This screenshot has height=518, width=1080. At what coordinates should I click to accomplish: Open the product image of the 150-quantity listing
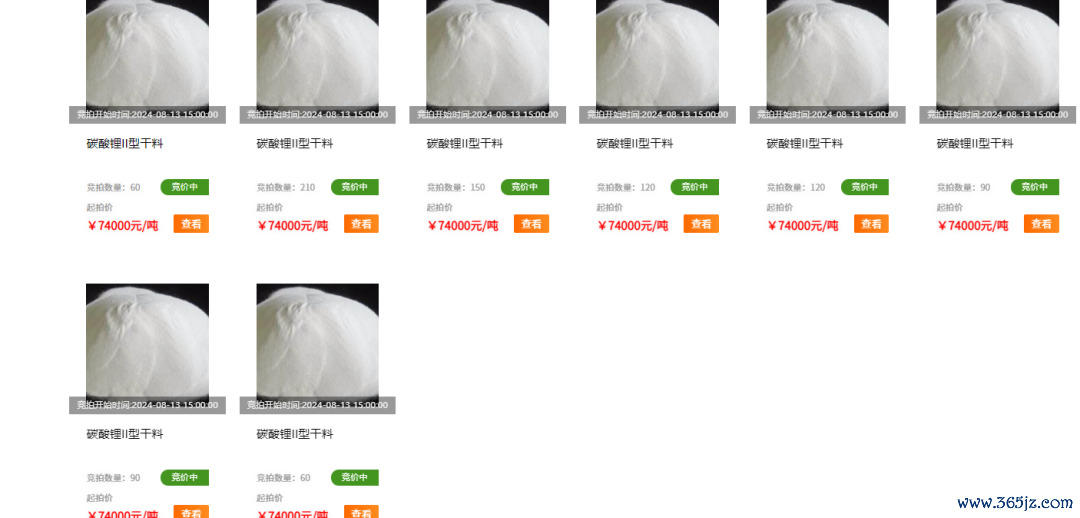487,55
